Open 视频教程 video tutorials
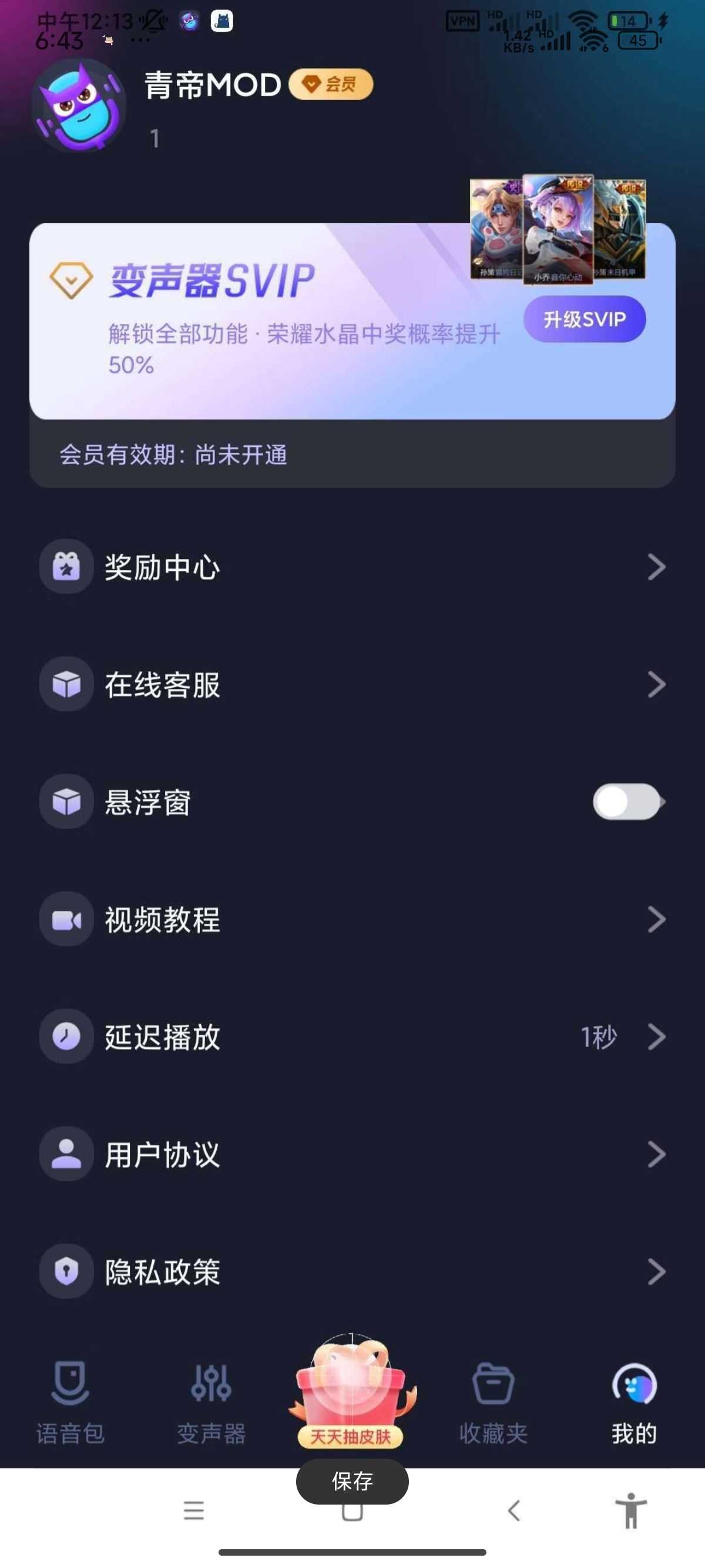Screen dimensions: 705x1568 pyautogui.click(x=352, y=919)
